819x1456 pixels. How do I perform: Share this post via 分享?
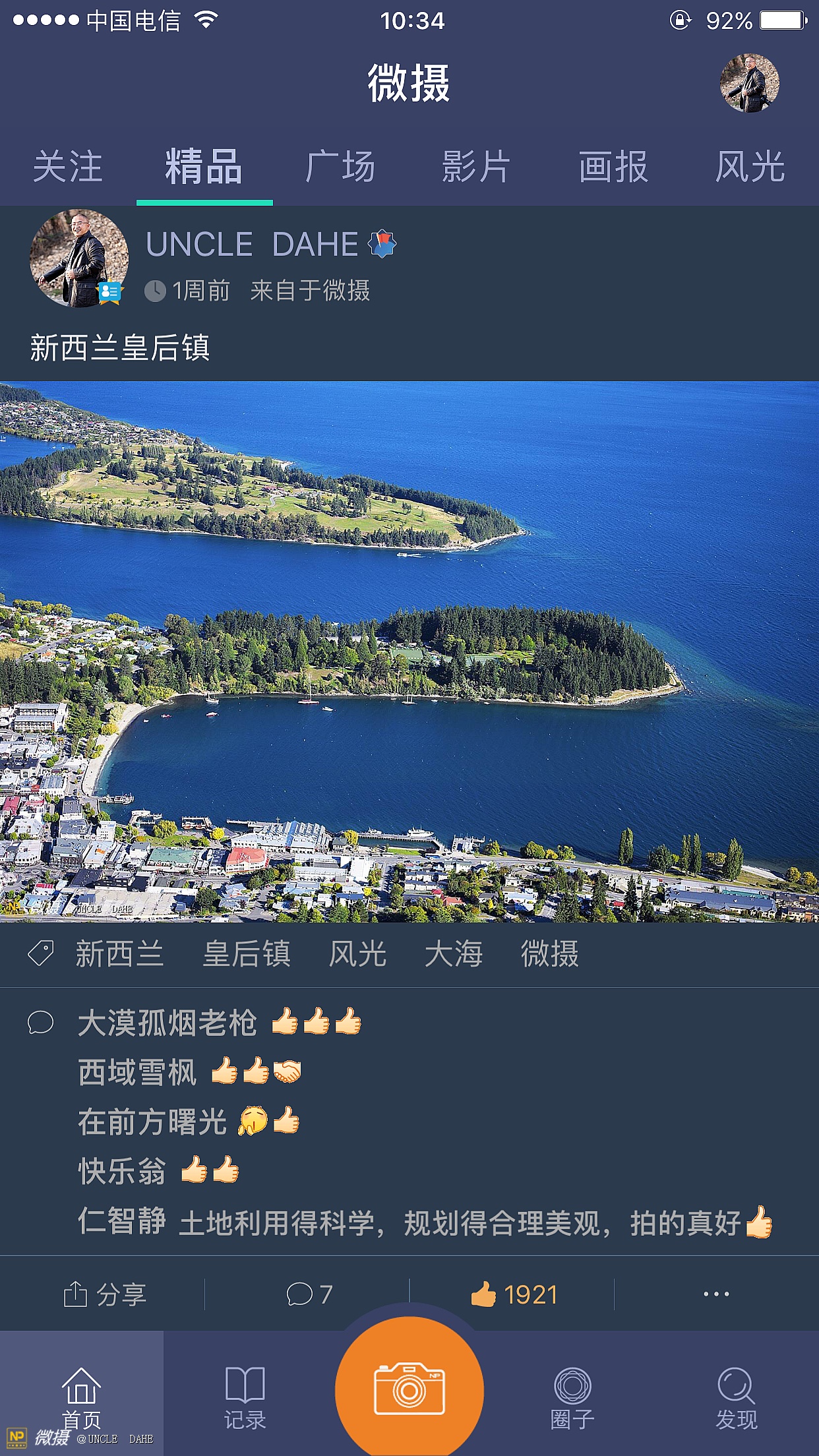(105, 1294)
